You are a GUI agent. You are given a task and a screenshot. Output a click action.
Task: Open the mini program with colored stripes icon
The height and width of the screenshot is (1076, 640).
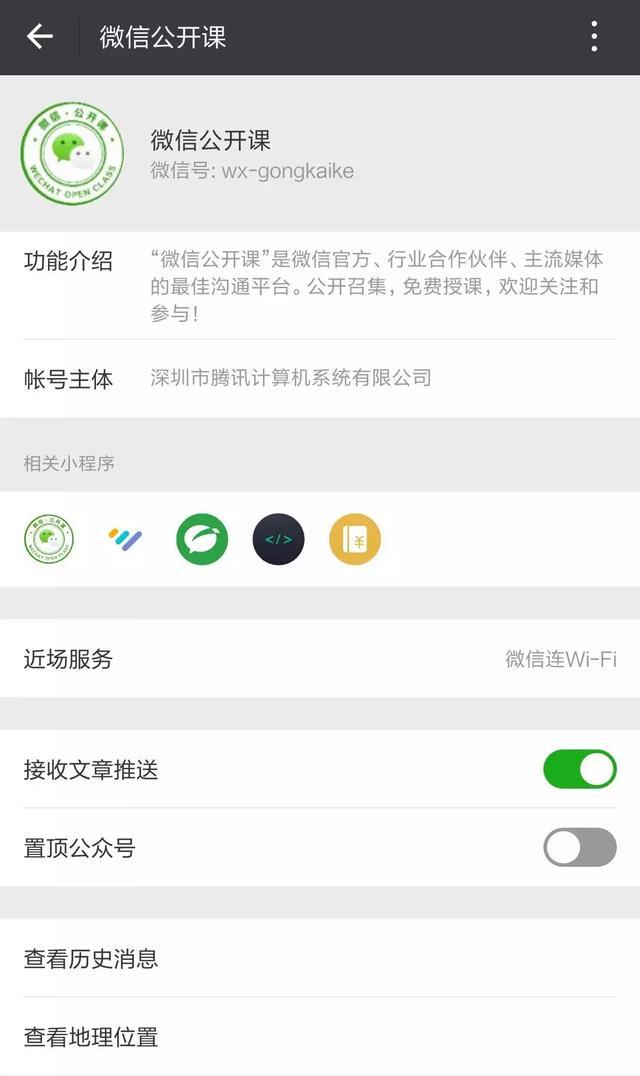126,539
